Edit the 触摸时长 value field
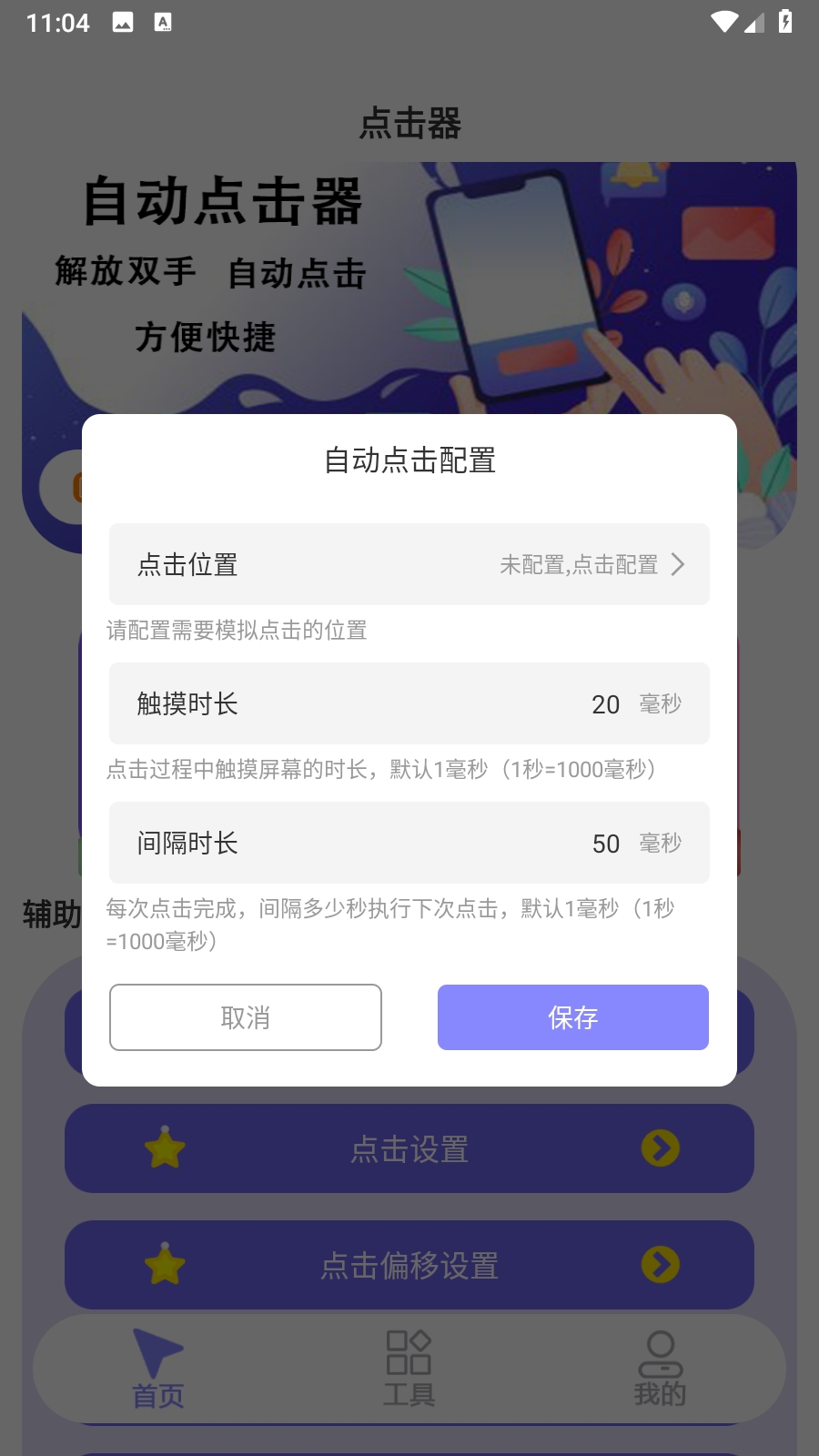 (604, 704)
